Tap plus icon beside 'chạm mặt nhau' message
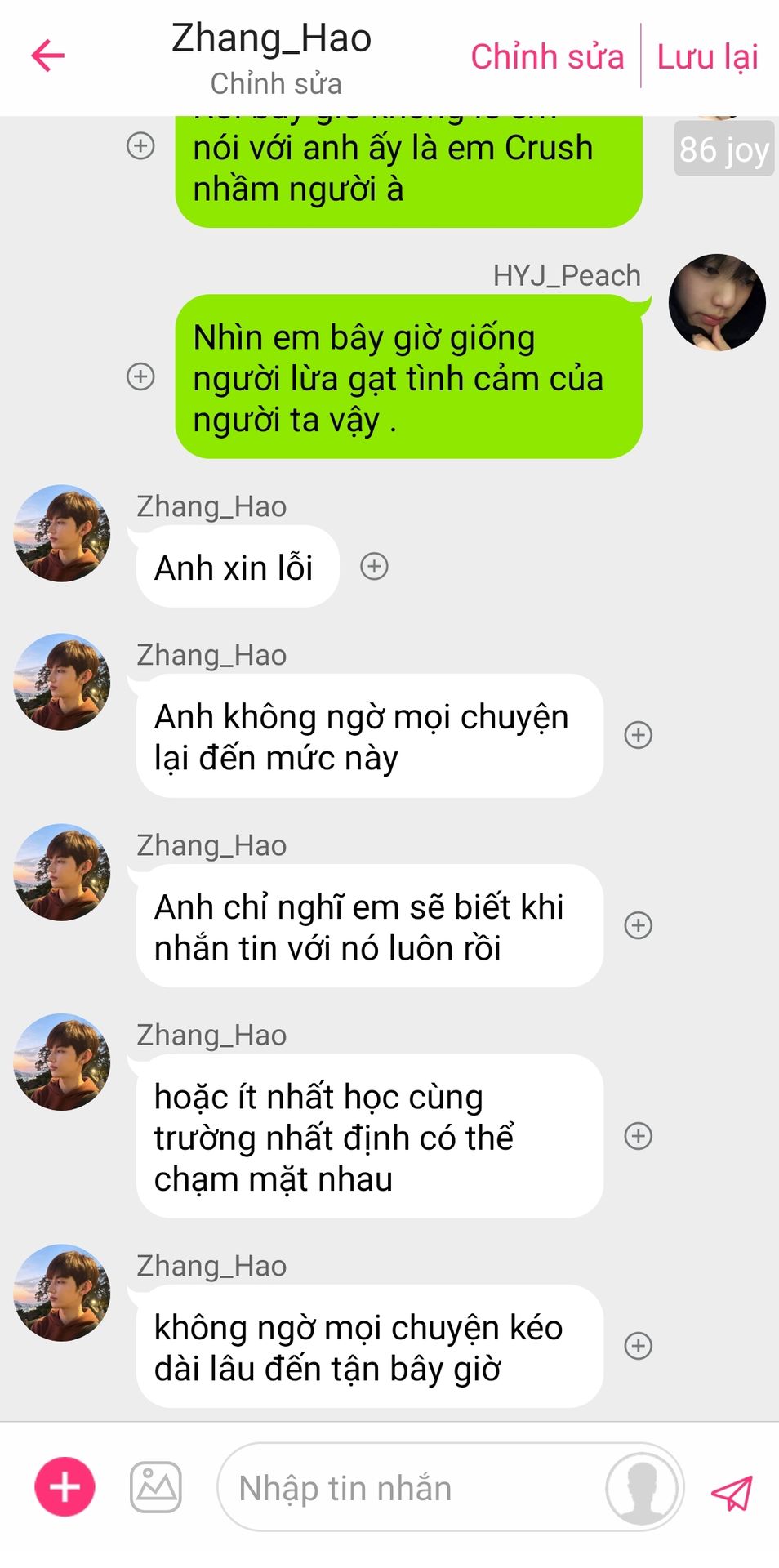 [x=639, y=1136]
